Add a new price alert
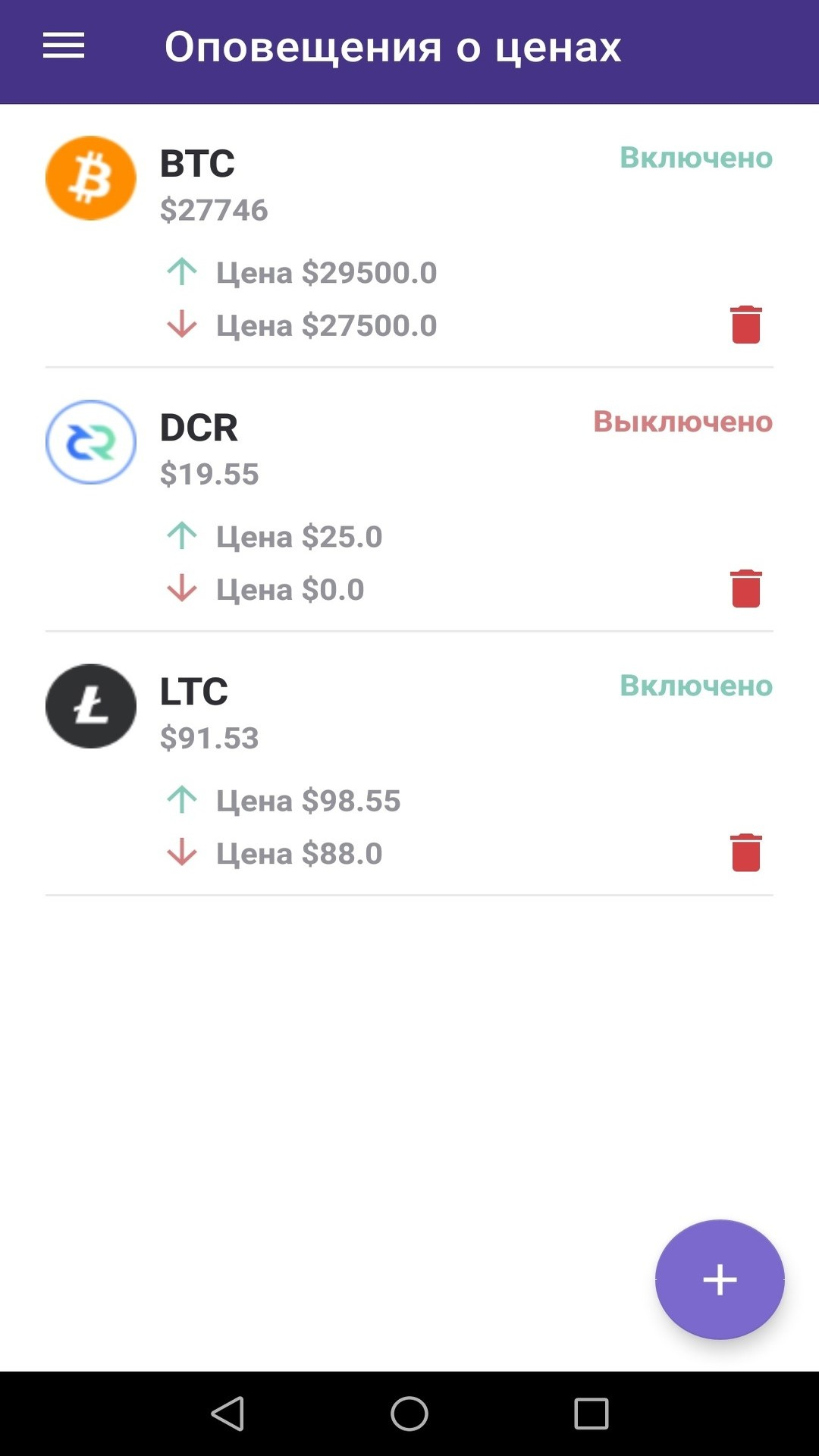The height and width of the screenshot is (1456, 819). tap(719, 1279)
